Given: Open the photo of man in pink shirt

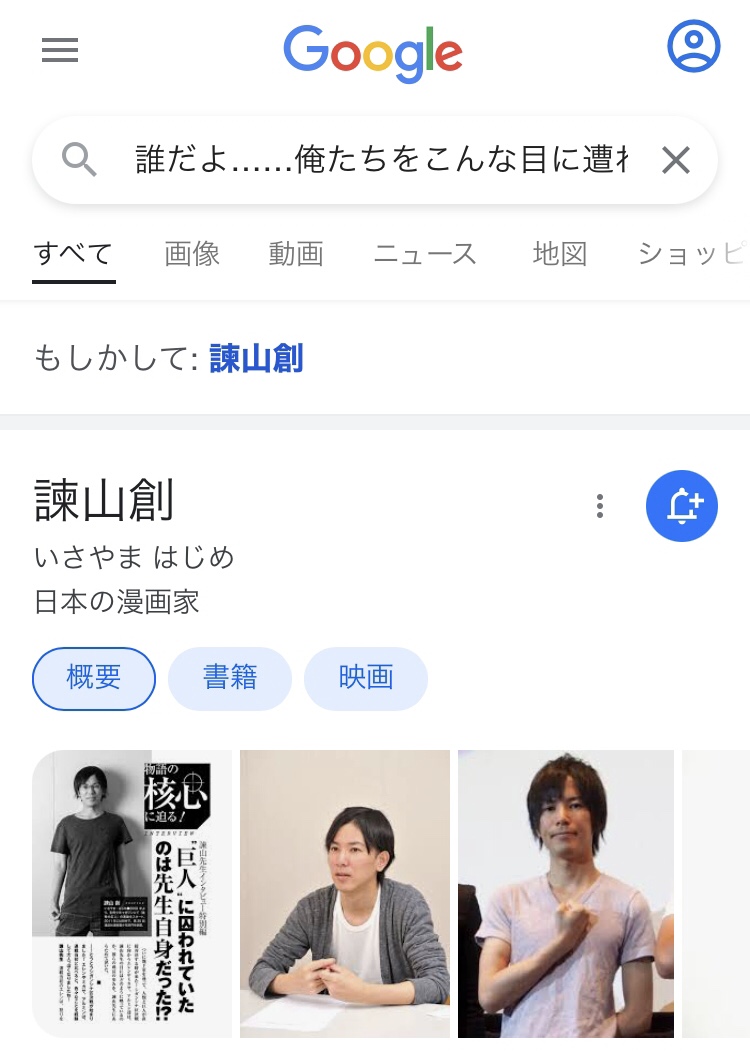Looking at the screenshot, I should coord(566,893).
